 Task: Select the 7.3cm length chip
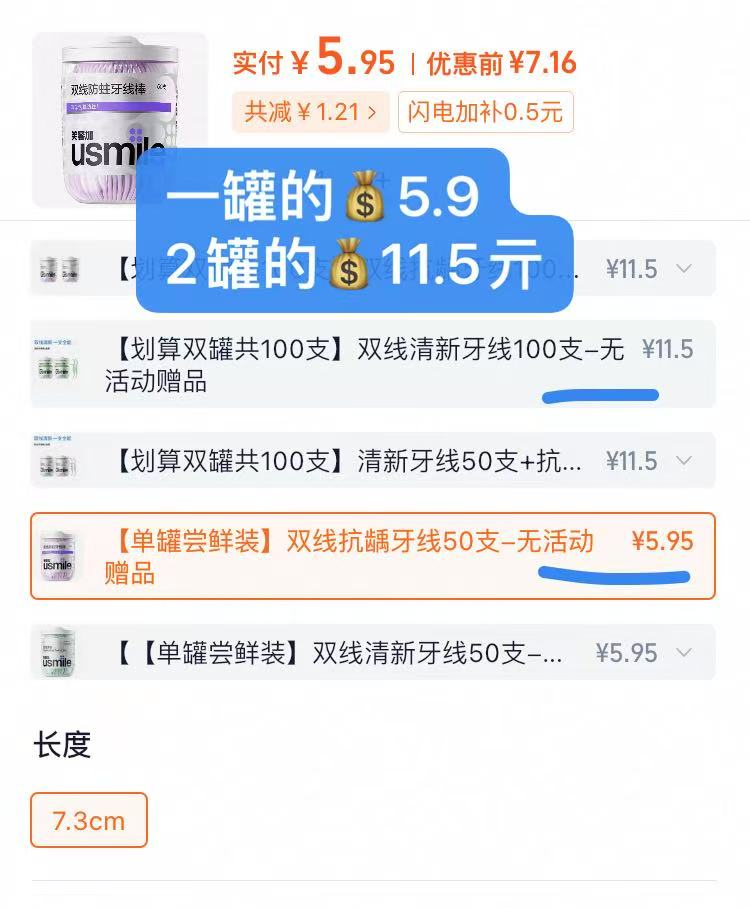pyautogui.click(x=89, y=820)
